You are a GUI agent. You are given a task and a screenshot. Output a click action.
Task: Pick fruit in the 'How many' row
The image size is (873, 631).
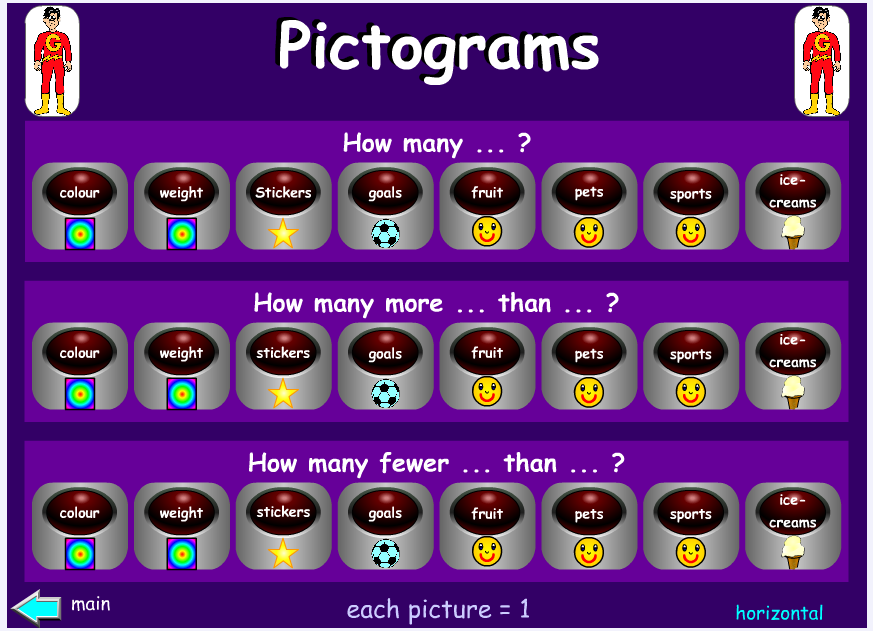point(488,193)
